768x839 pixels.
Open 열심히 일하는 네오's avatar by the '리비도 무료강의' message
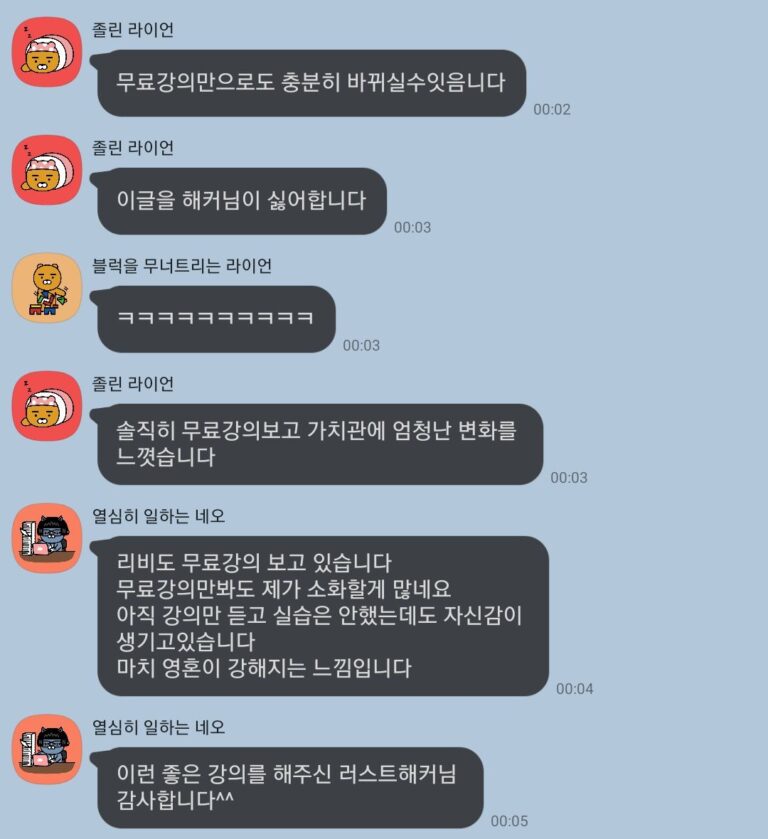pos(46,538)
